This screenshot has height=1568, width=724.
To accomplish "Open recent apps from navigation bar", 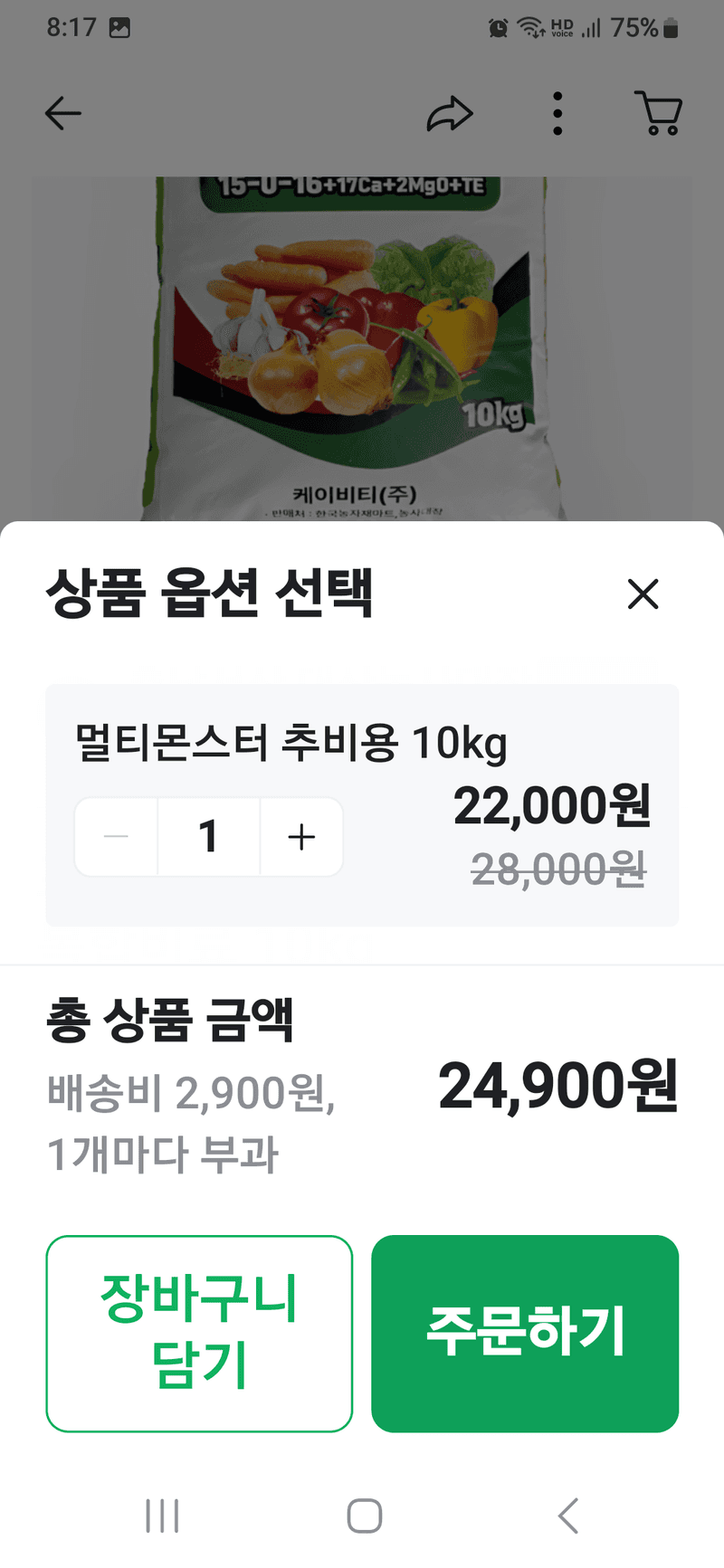I will pyautogui.click(x=162, y=1516).
